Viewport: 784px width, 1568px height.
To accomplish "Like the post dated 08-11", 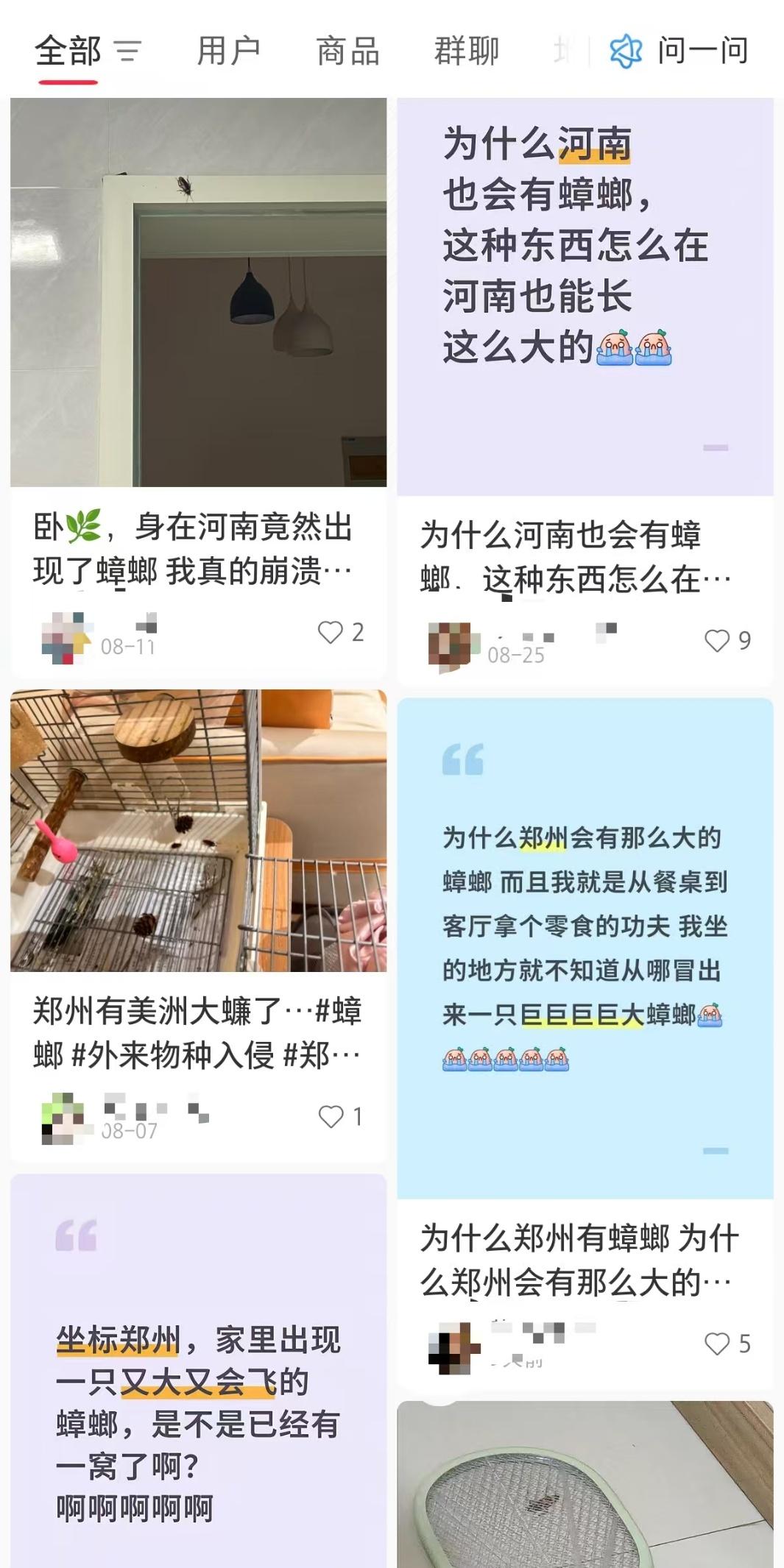I will [331, 633].
